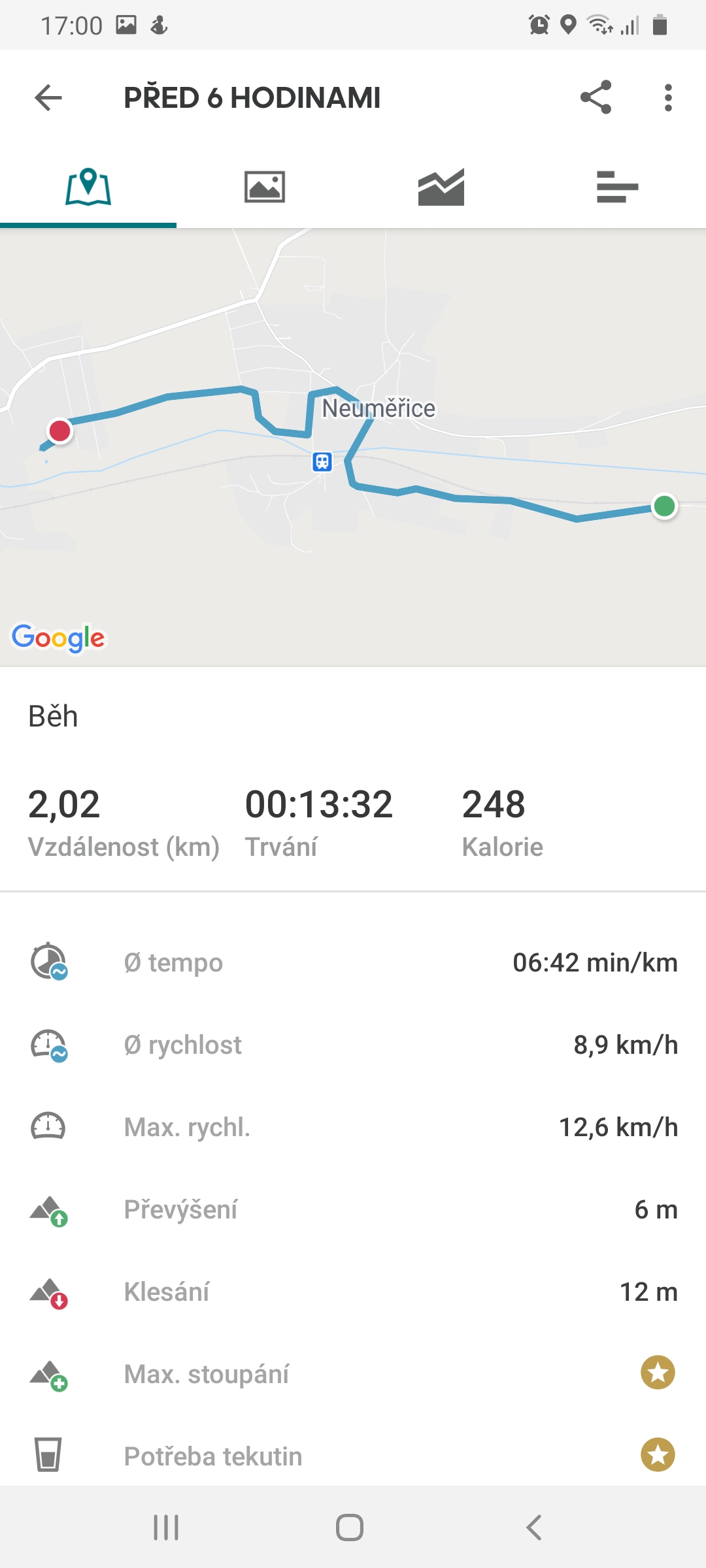Go back using the top-left arrow

48,98
